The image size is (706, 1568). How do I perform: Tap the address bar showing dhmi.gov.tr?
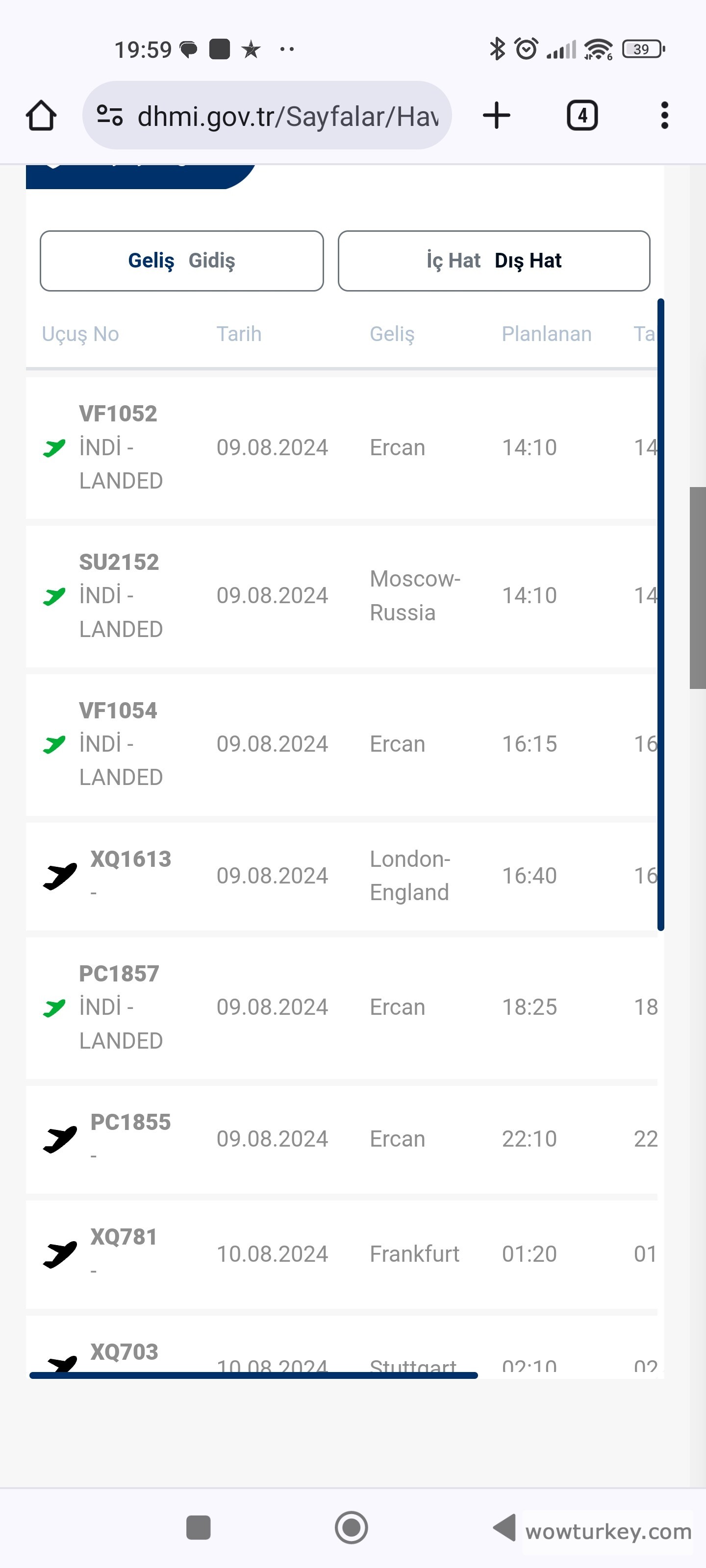tap(286, 115)
